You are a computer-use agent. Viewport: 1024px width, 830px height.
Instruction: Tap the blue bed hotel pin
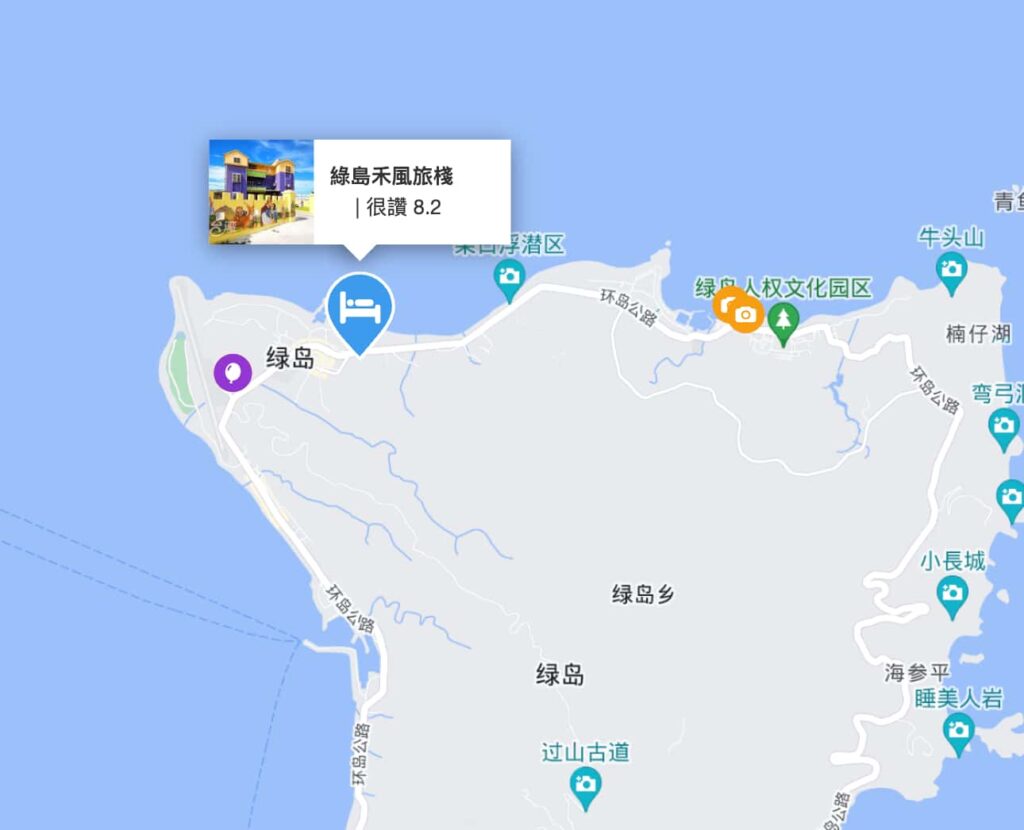(x=360, y=307)
